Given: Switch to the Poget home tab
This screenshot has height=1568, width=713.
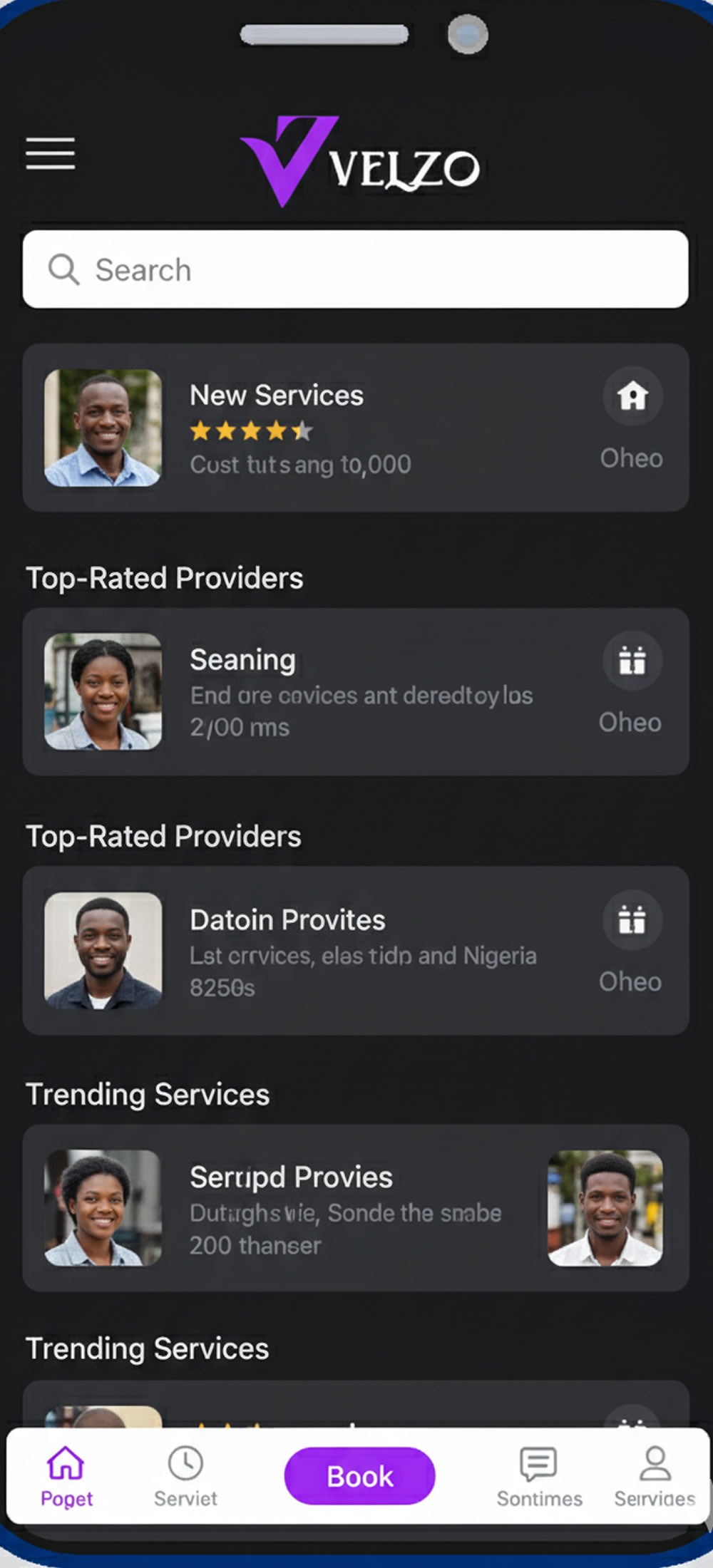Looking at the screenshot, I should 66,1475.
